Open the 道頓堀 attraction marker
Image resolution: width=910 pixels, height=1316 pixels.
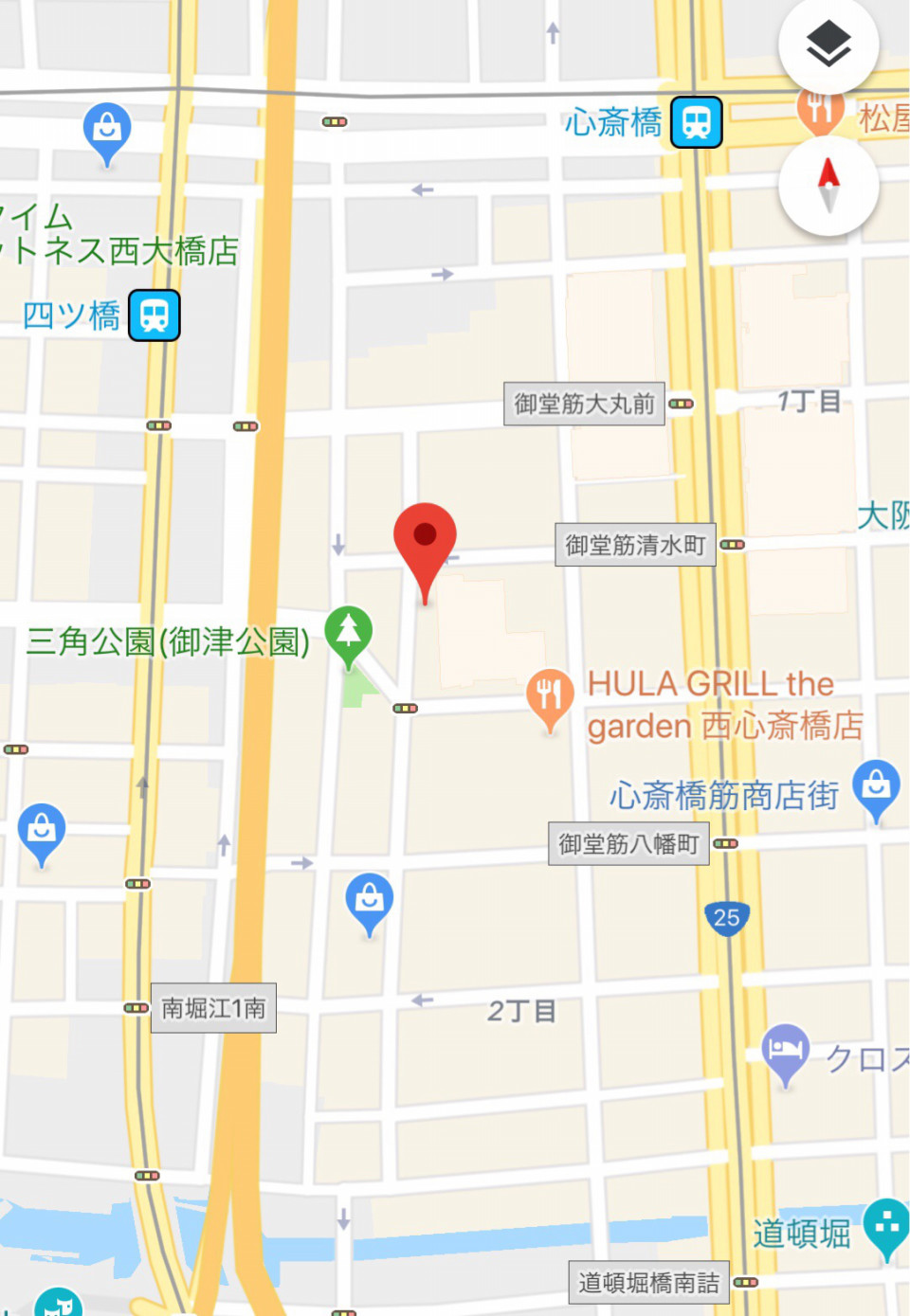886,1224
